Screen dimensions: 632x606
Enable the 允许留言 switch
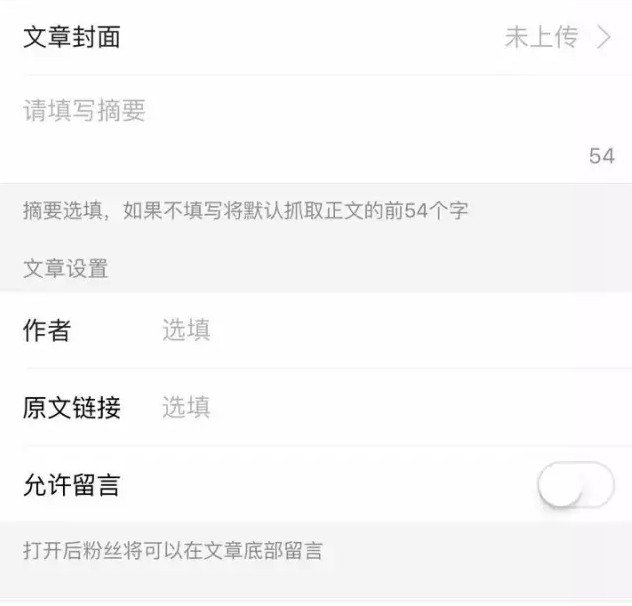575,486
